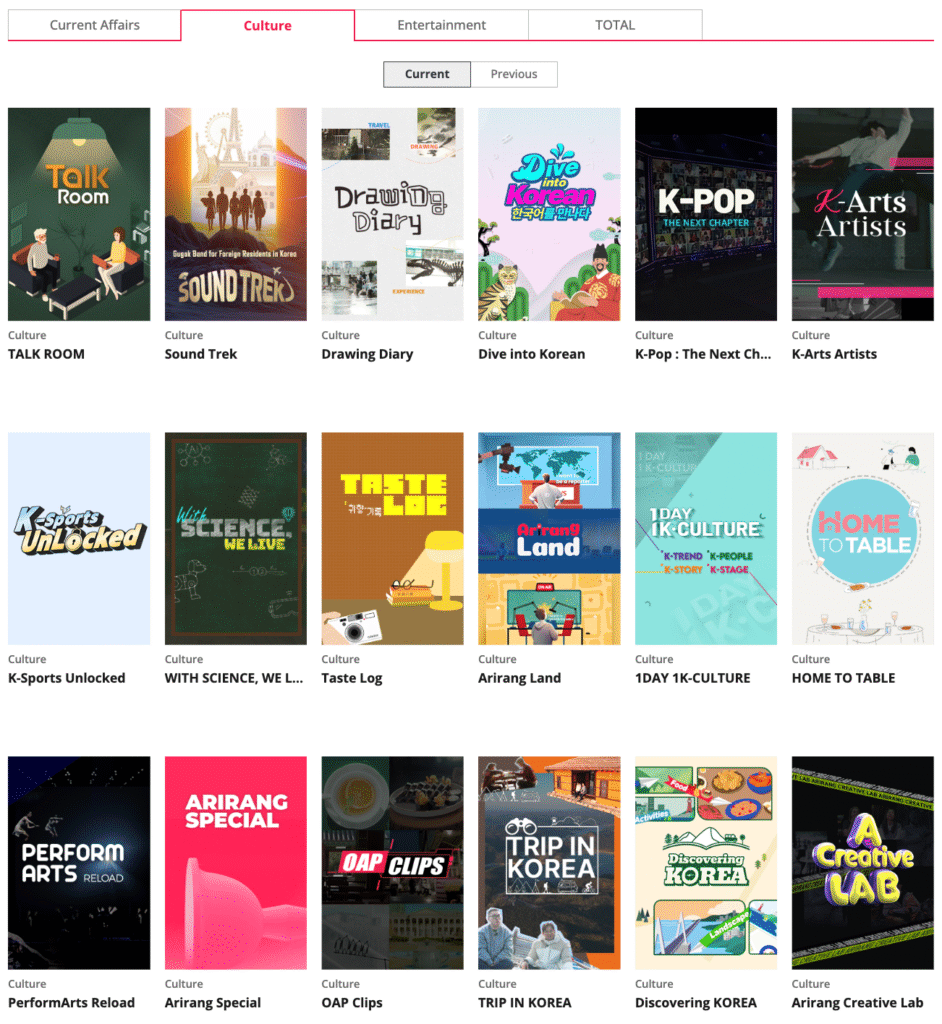View the Arirang Land program
942x1024 pixels.
(x=549, y=538)
